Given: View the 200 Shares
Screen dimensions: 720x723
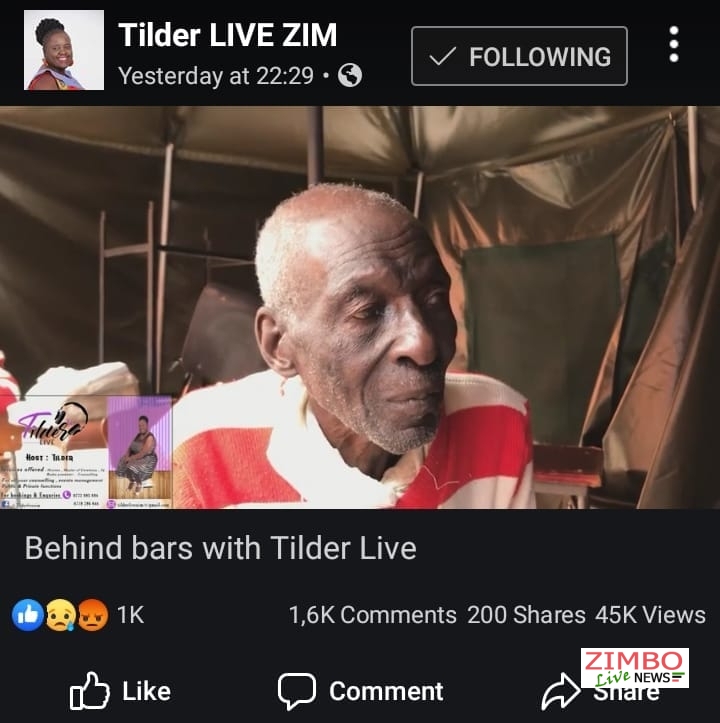Looking at the screenshot, I should (x=526, y=615).
